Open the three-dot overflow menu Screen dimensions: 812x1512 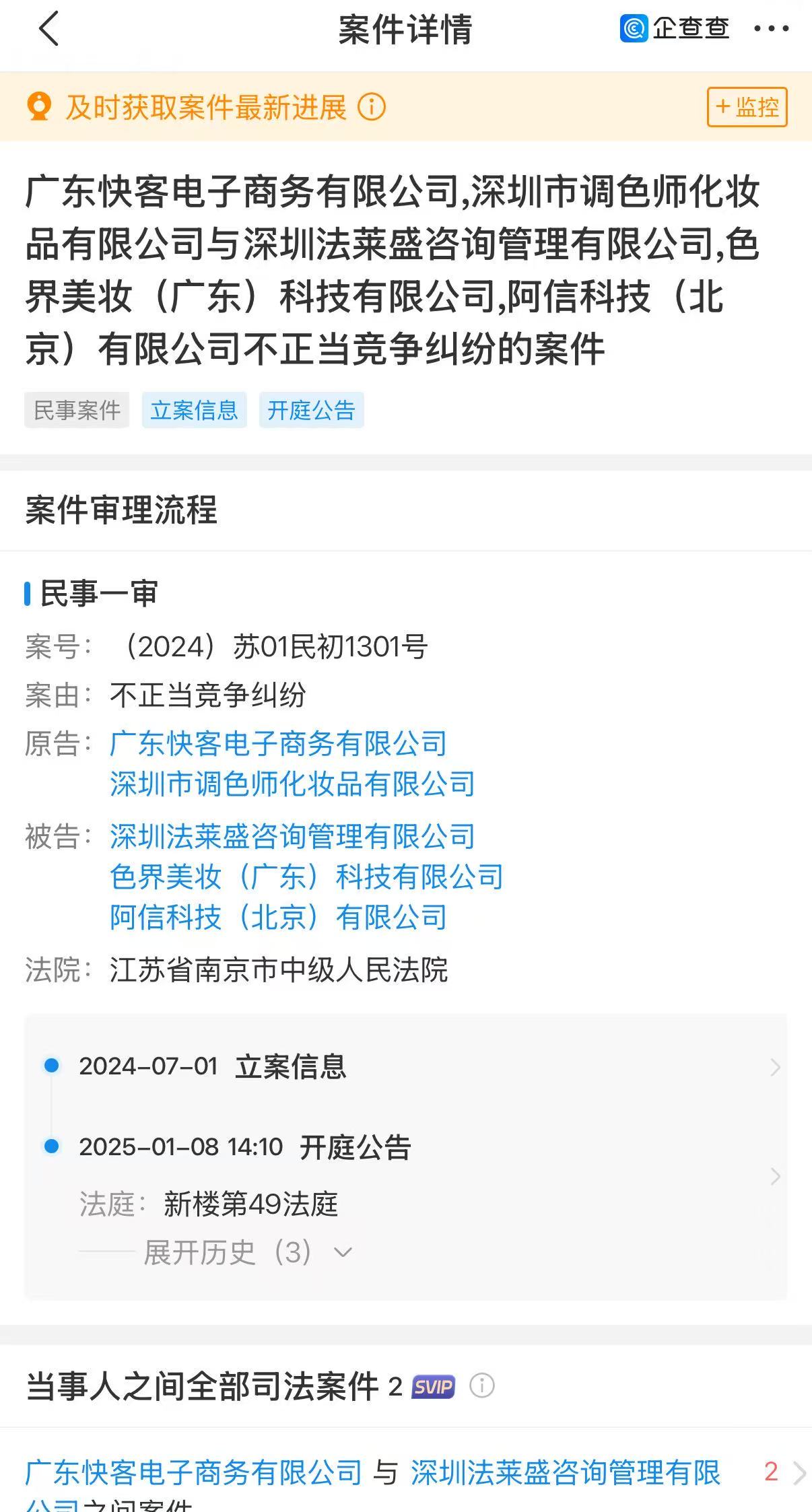point(771,28)
